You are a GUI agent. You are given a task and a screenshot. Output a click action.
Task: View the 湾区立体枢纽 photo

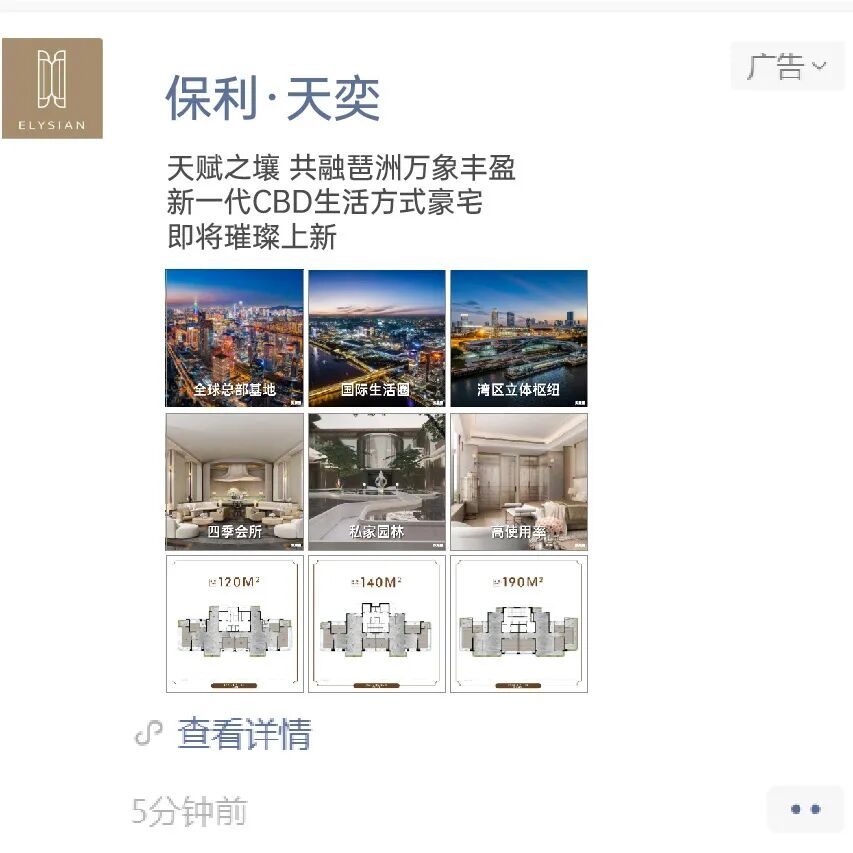pos(519,338)
